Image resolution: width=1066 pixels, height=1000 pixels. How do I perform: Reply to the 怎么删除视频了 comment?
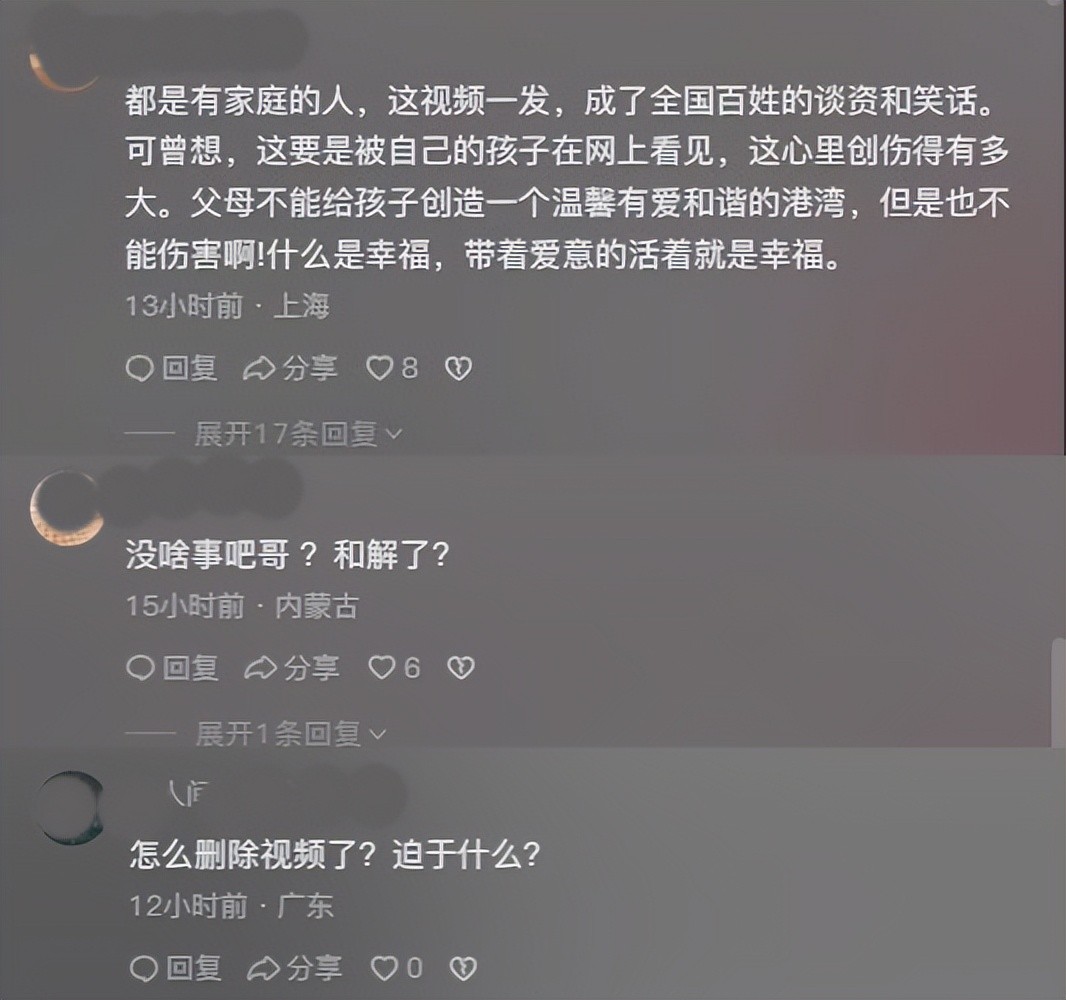174,968
